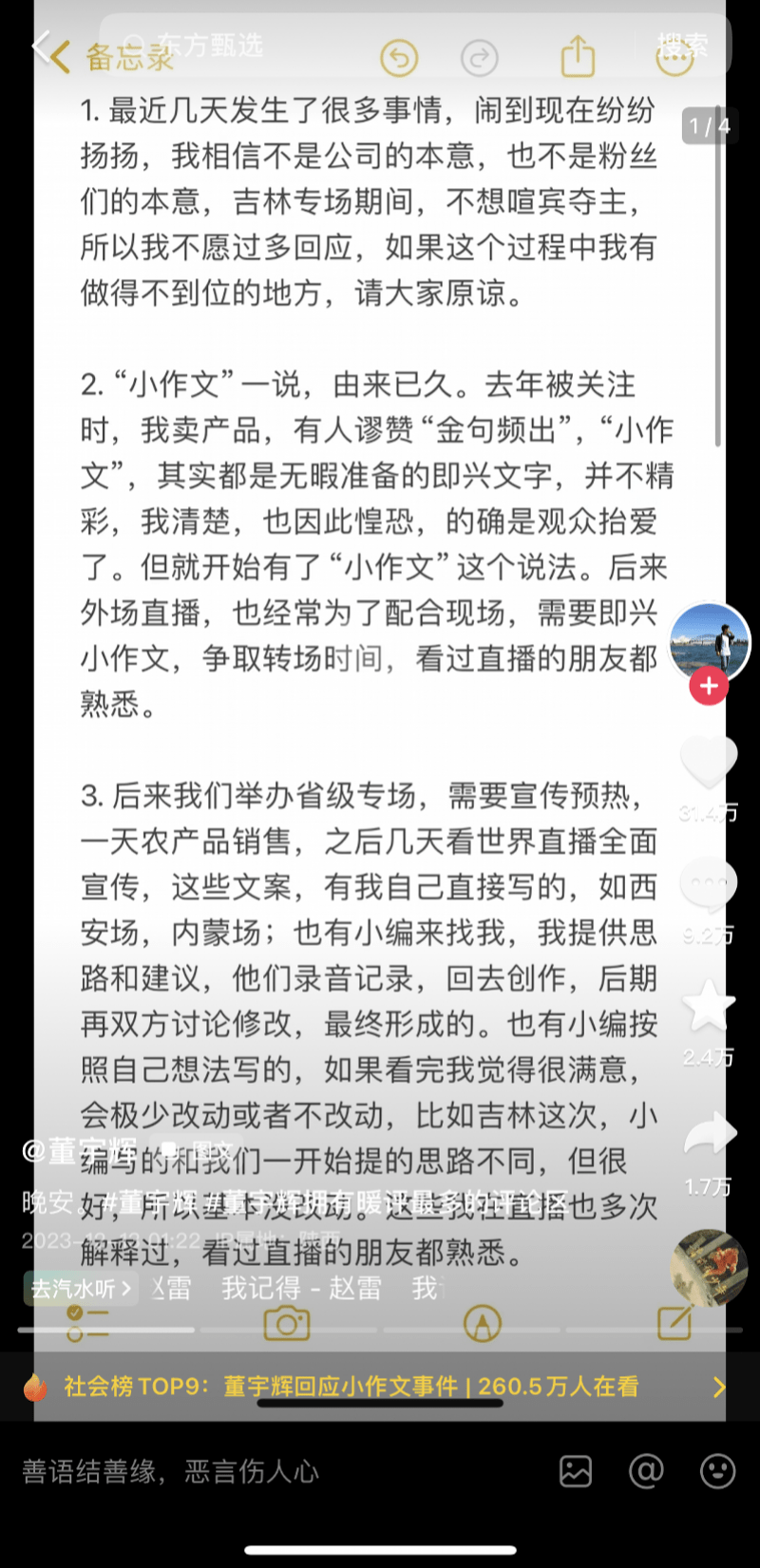Tap 去汽水听 music button
760x1568 pixels.
tap(81, 1289)
